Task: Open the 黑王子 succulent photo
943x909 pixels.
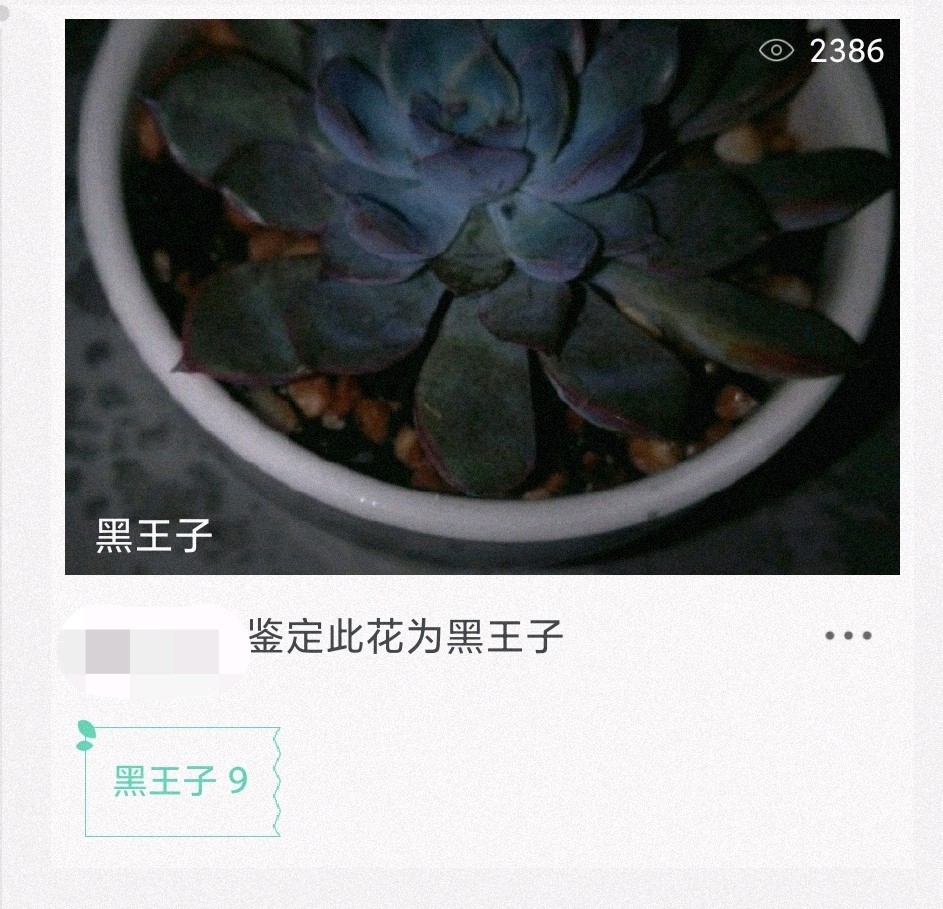Action: click(482, 296)
